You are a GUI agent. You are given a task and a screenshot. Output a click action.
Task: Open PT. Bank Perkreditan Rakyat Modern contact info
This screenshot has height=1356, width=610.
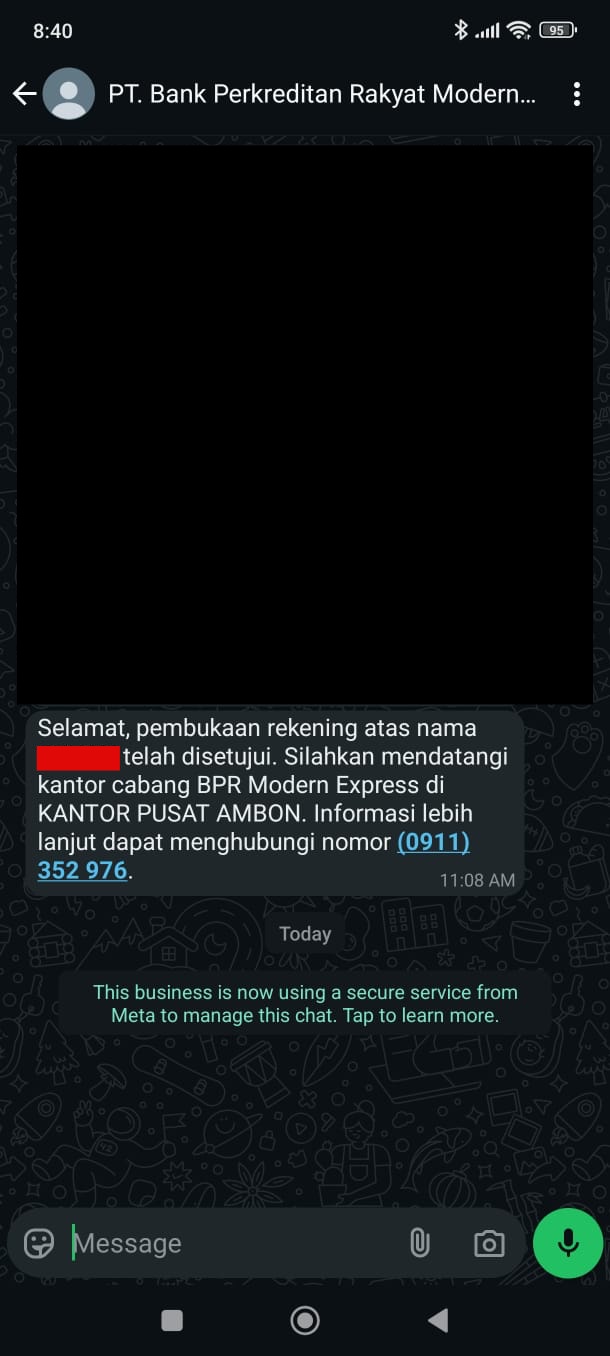pyautogui.click(x=322, y=94)
